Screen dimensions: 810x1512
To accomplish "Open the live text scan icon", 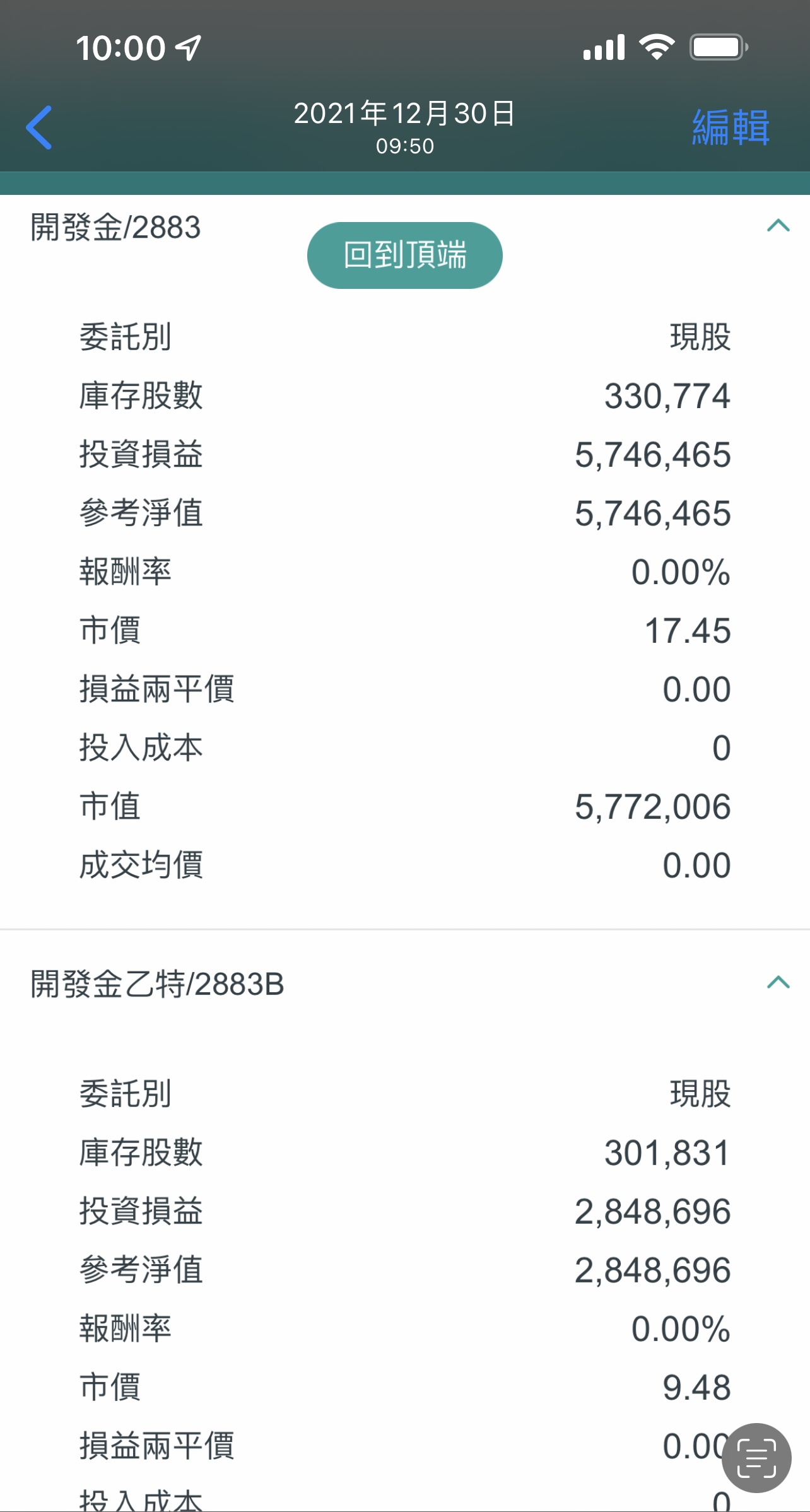I will (756, 1458).
